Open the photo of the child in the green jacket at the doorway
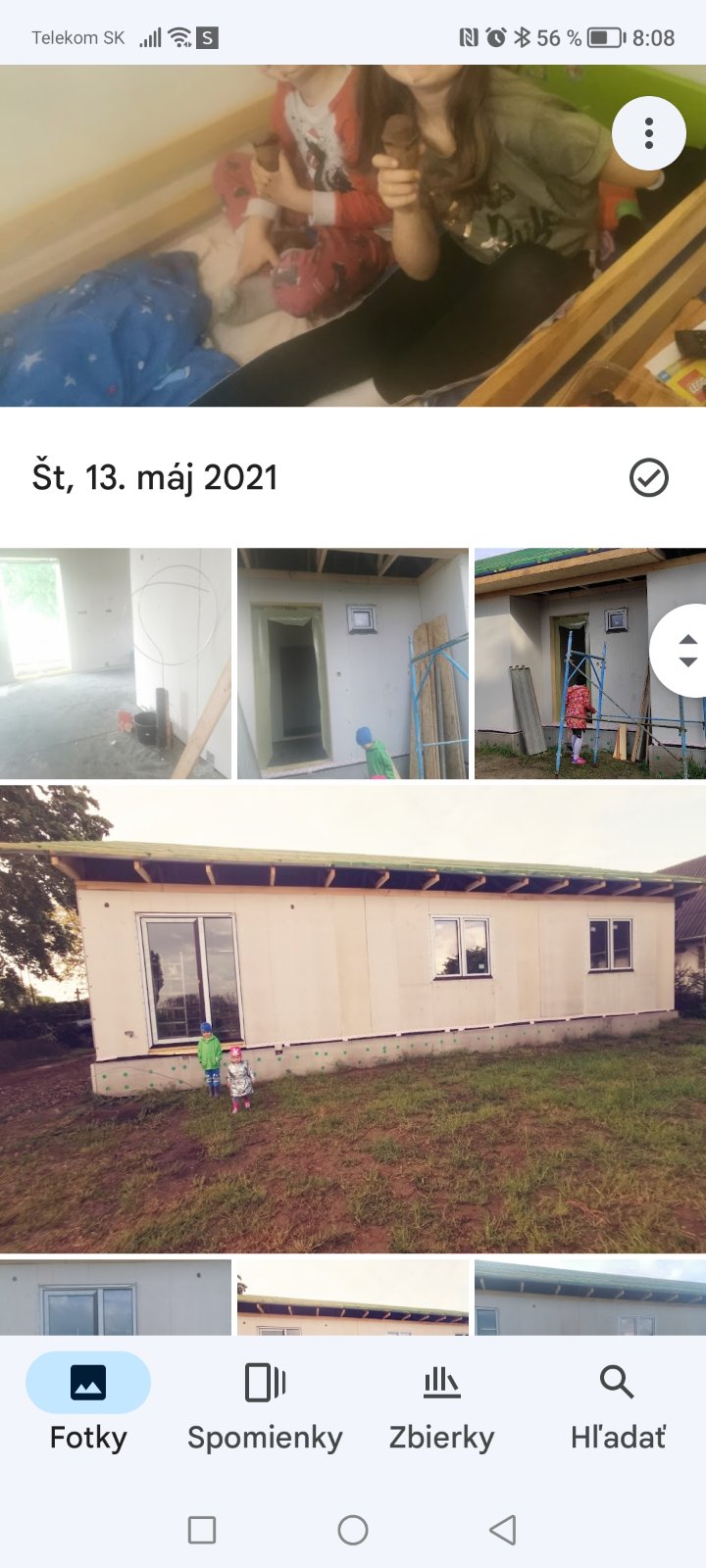 click(x=352, y=663)
